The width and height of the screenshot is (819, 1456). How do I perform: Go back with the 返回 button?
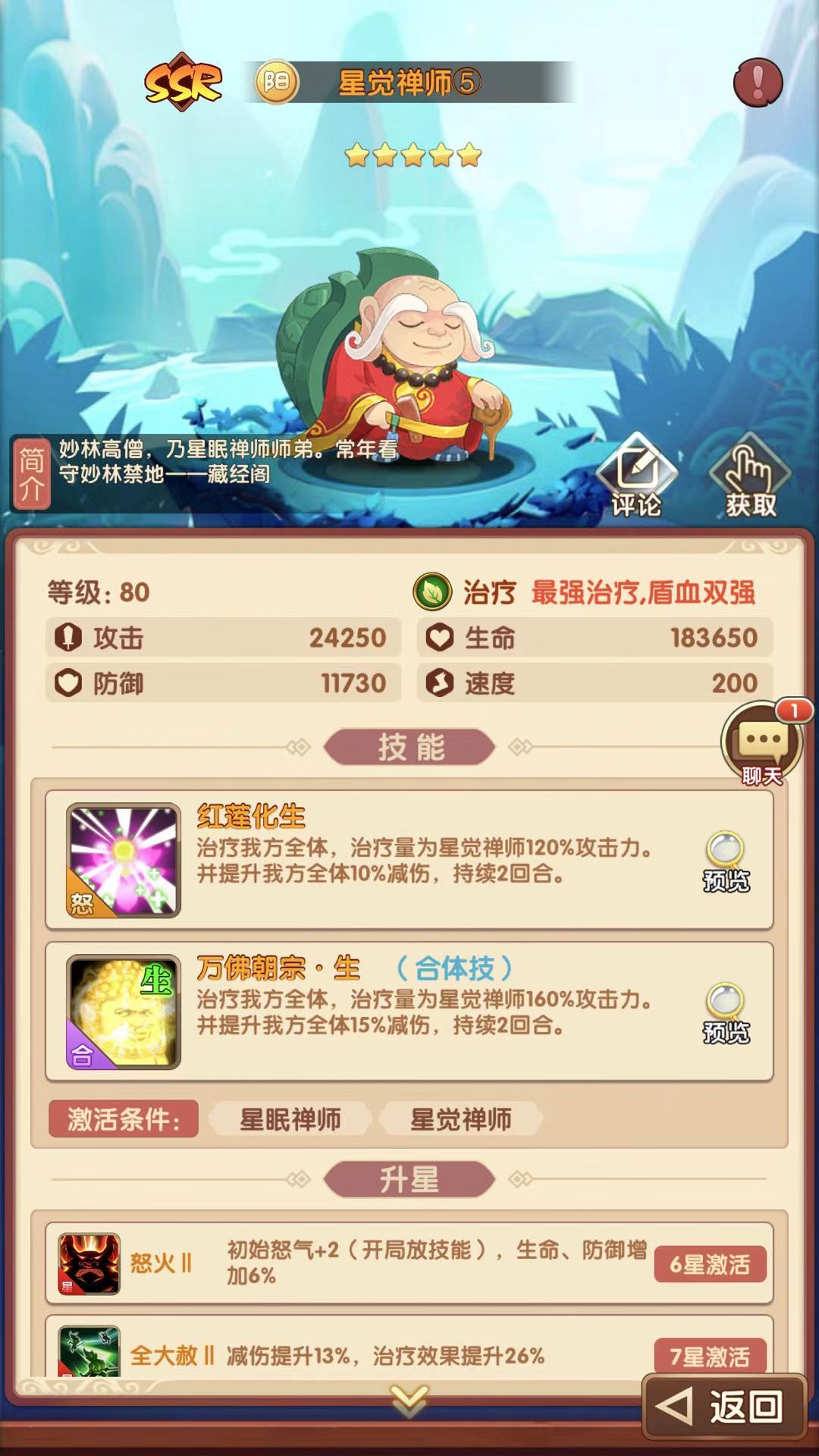coord(723,1407)
